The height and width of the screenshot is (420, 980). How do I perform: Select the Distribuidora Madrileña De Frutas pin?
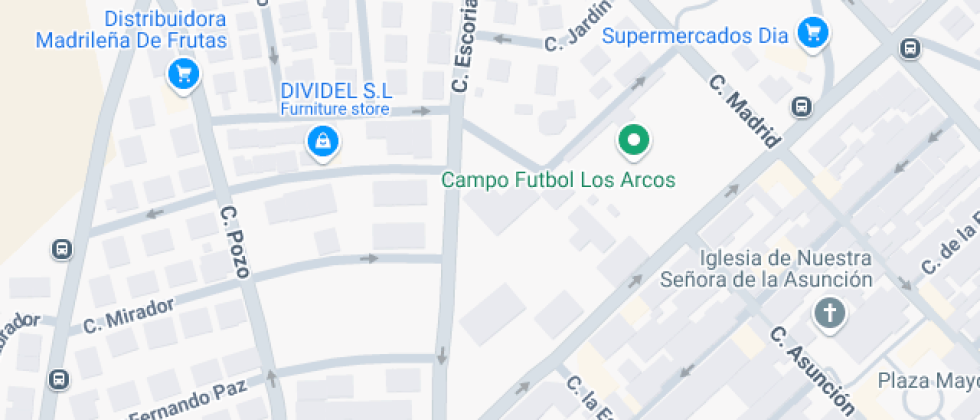pos(184,73)
